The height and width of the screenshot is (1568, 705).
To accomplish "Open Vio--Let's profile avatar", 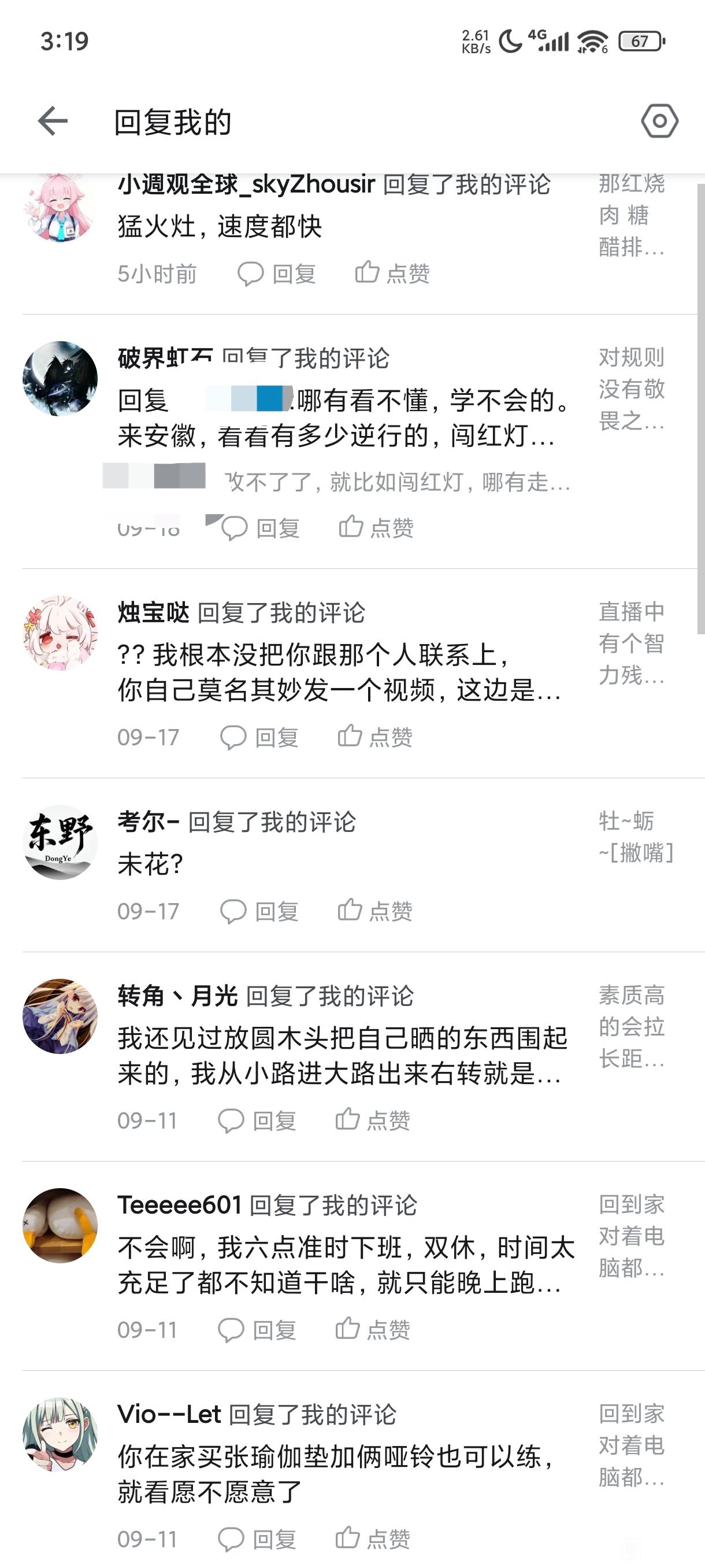I will (60, 1434).
